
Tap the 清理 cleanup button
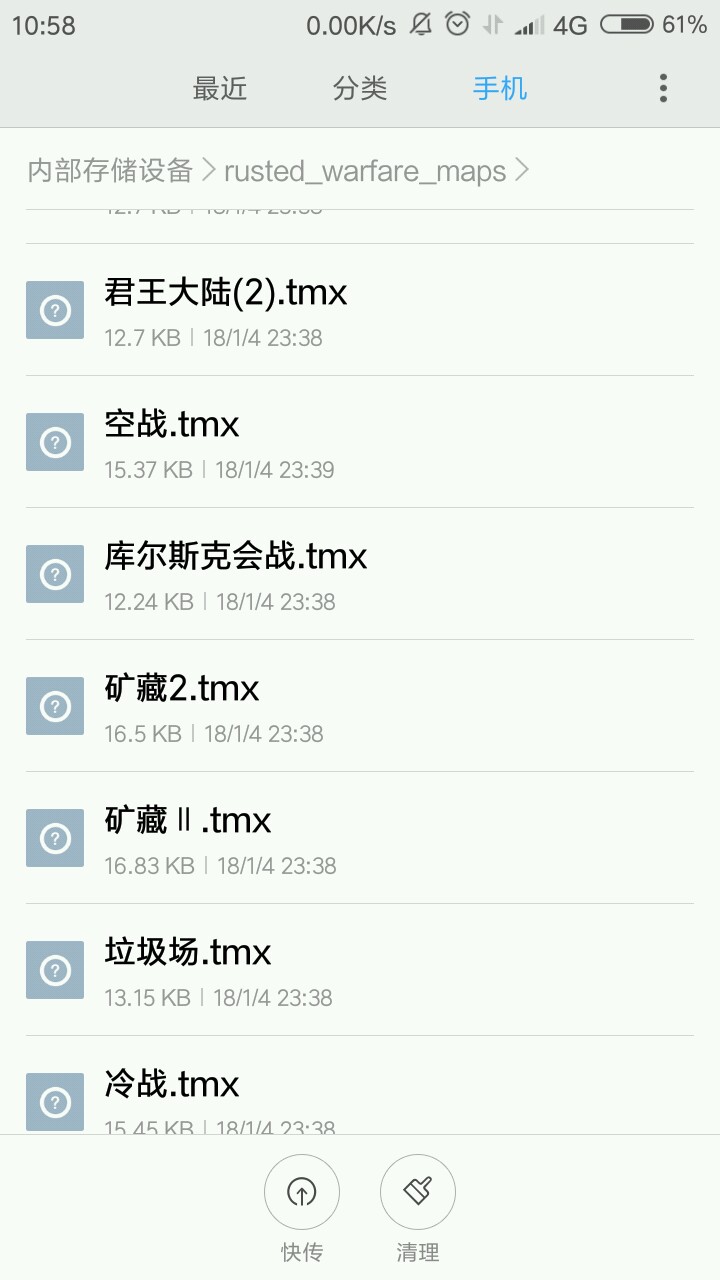[x=418, y=1192]
